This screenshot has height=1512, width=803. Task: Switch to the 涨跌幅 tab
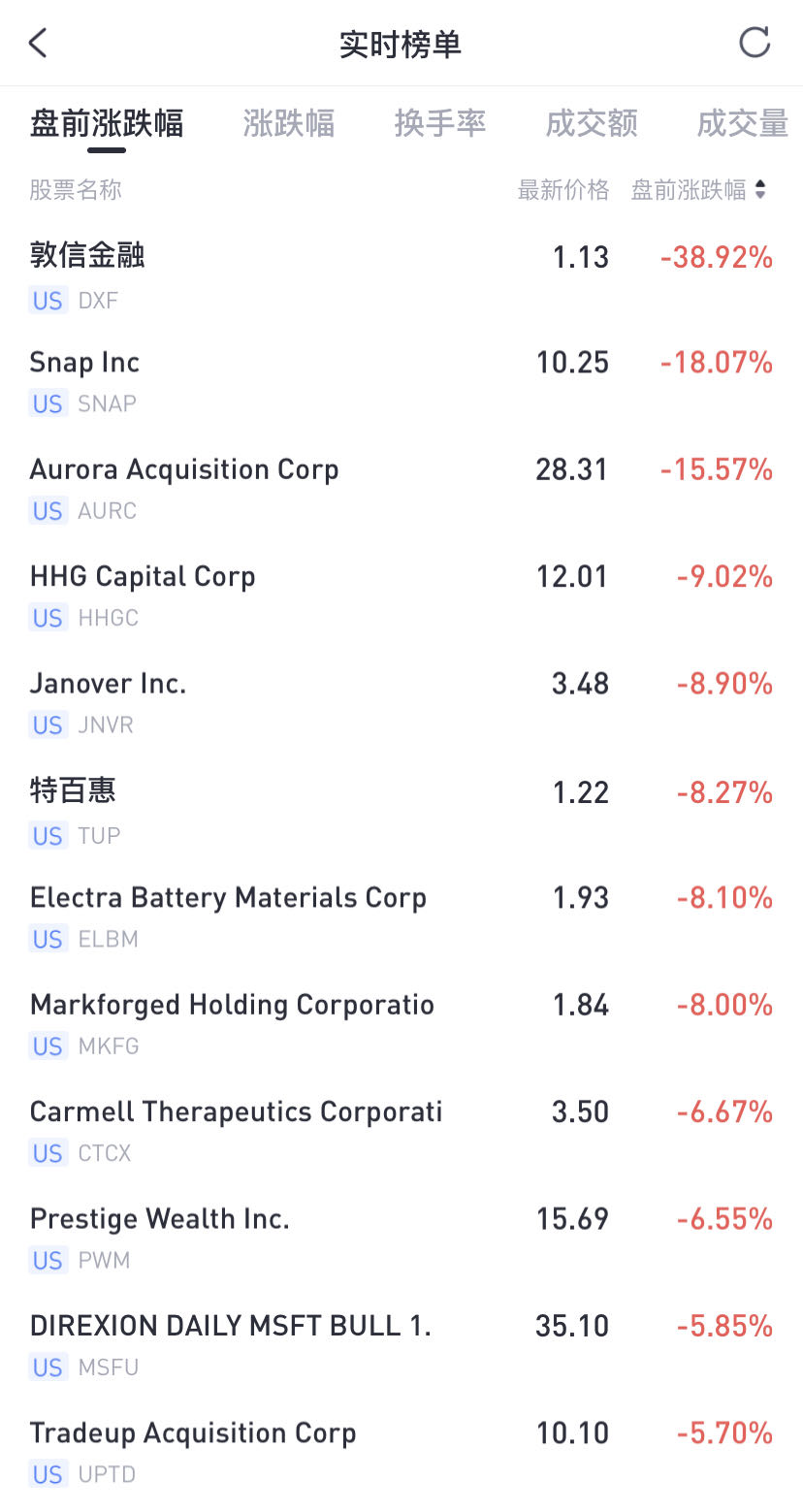click(x=288, y=124)
